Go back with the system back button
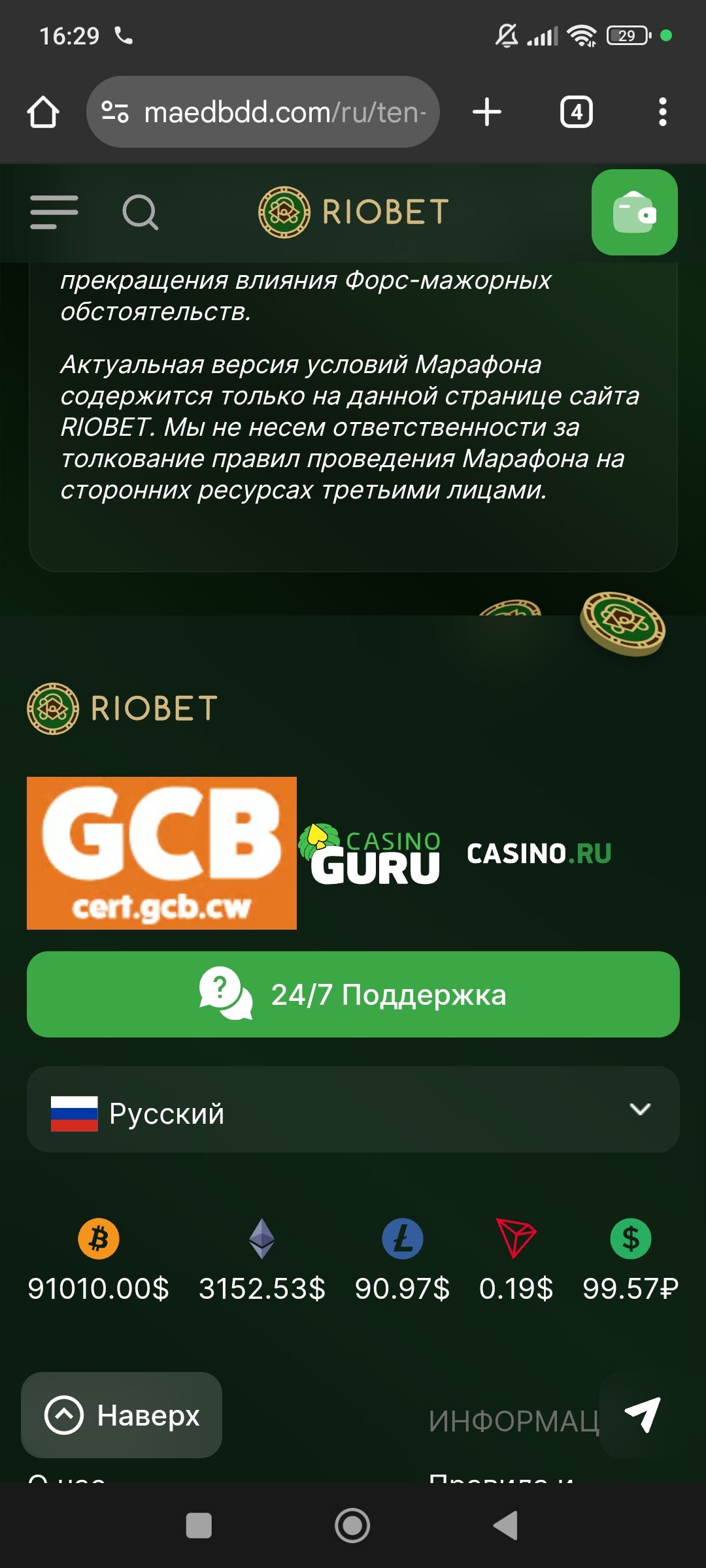Image resolution: width=706 pixels, height=1568 pixels. click(505, 1526)
